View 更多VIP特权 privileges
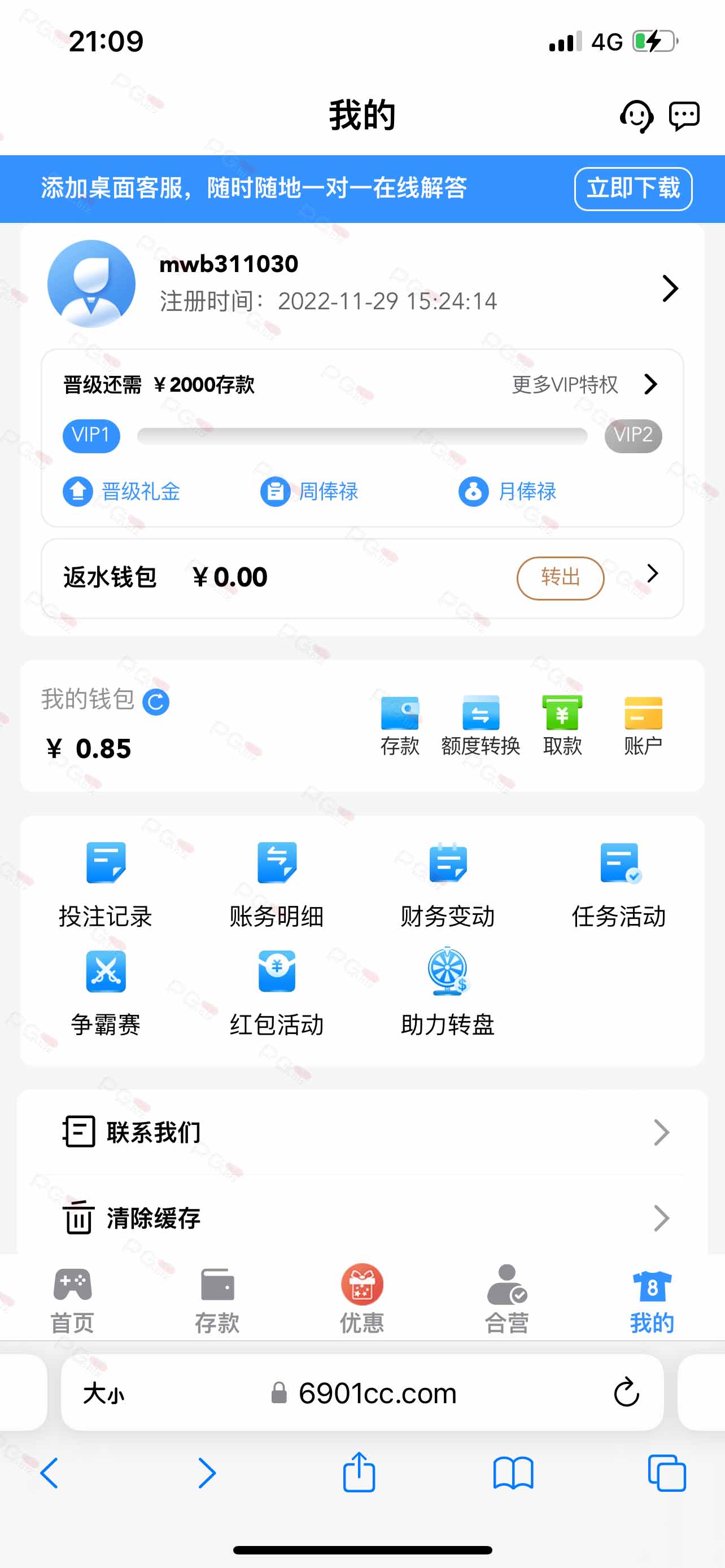 [x=585, y=384]
